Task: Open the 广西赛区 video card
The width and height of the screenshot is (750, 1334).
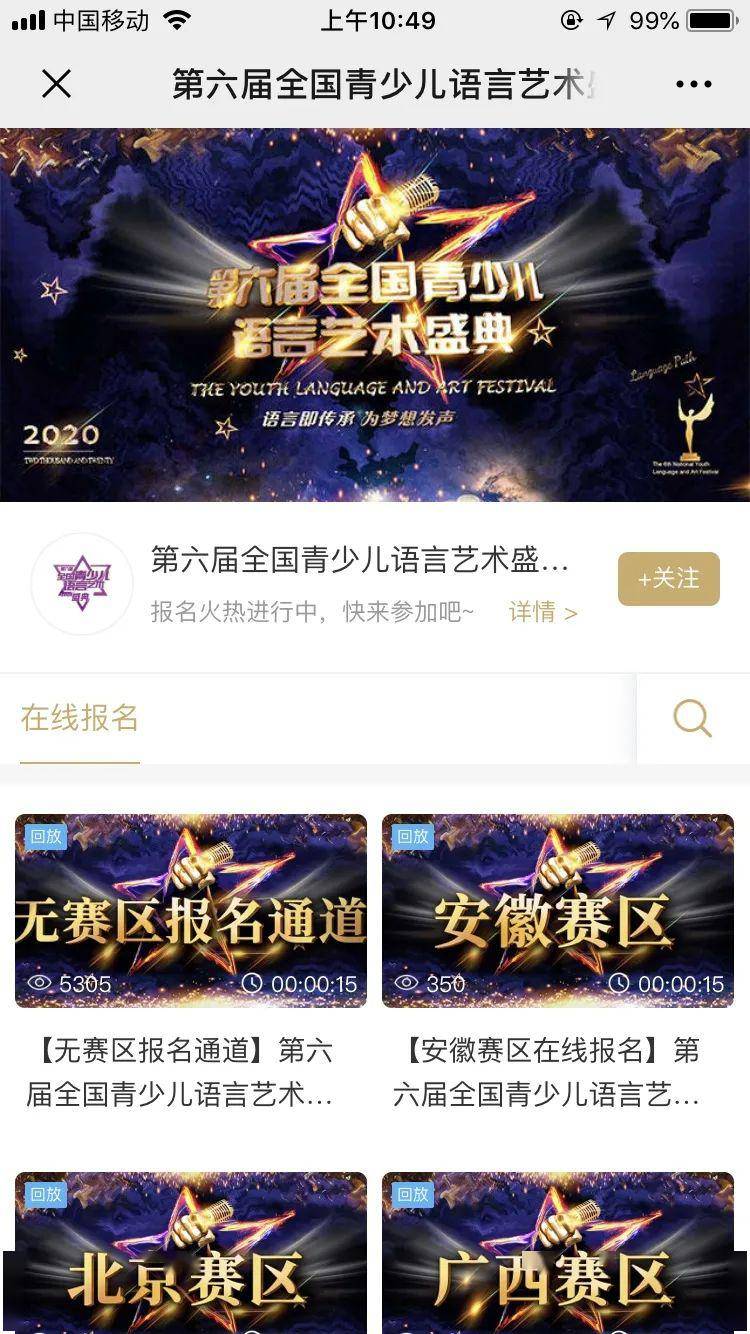Action: coord(558,1260)
